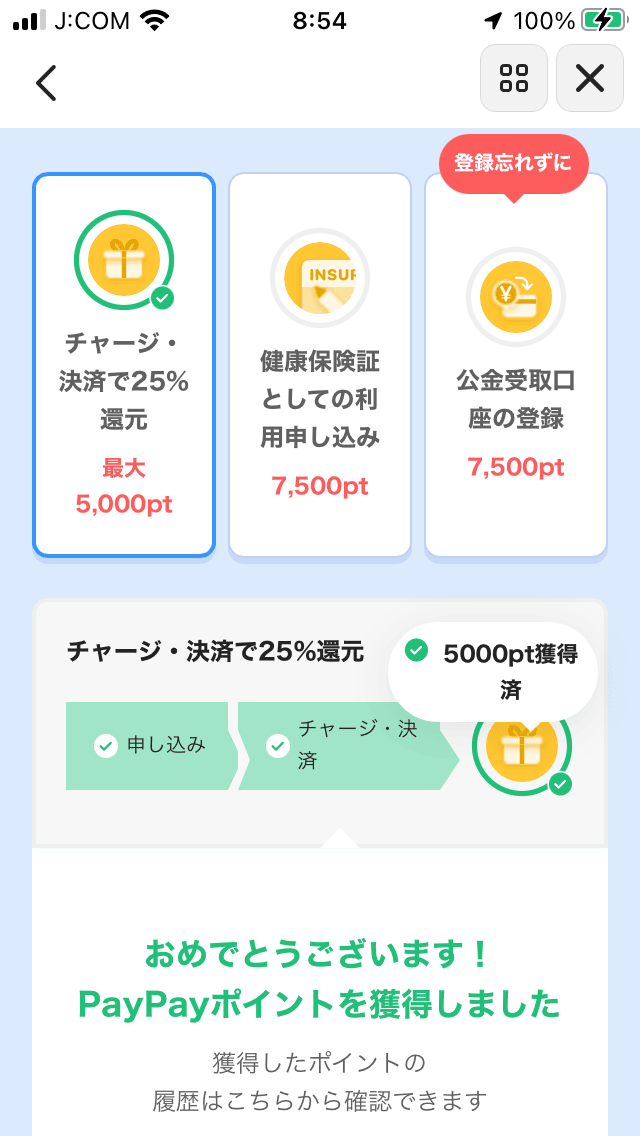
Task: Open the four-square mini app menu
Action: pos(514,78)
